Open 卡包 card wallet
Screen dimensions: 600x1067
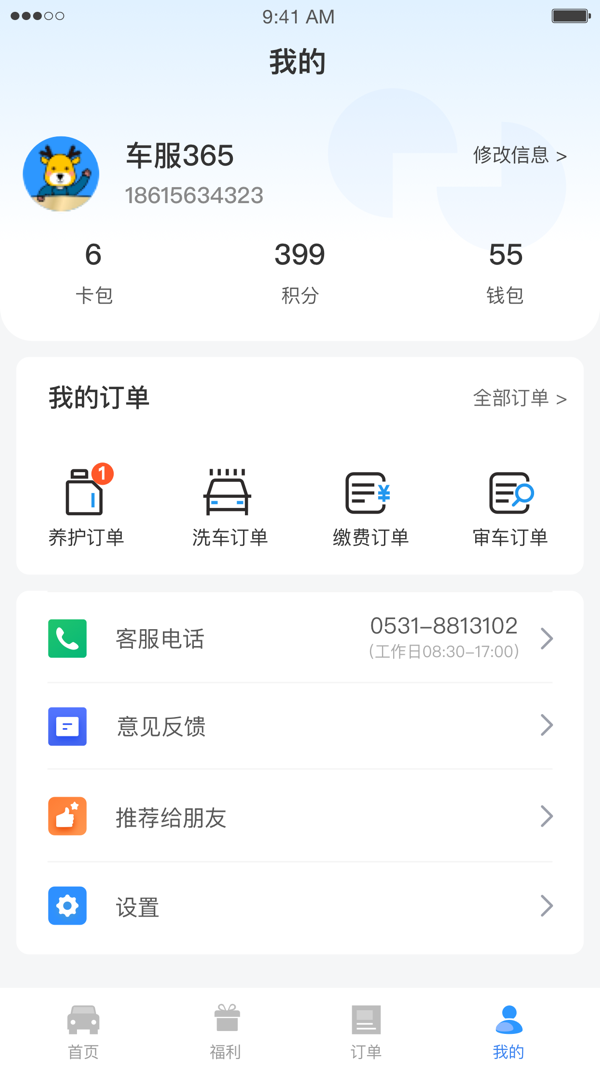94,273
